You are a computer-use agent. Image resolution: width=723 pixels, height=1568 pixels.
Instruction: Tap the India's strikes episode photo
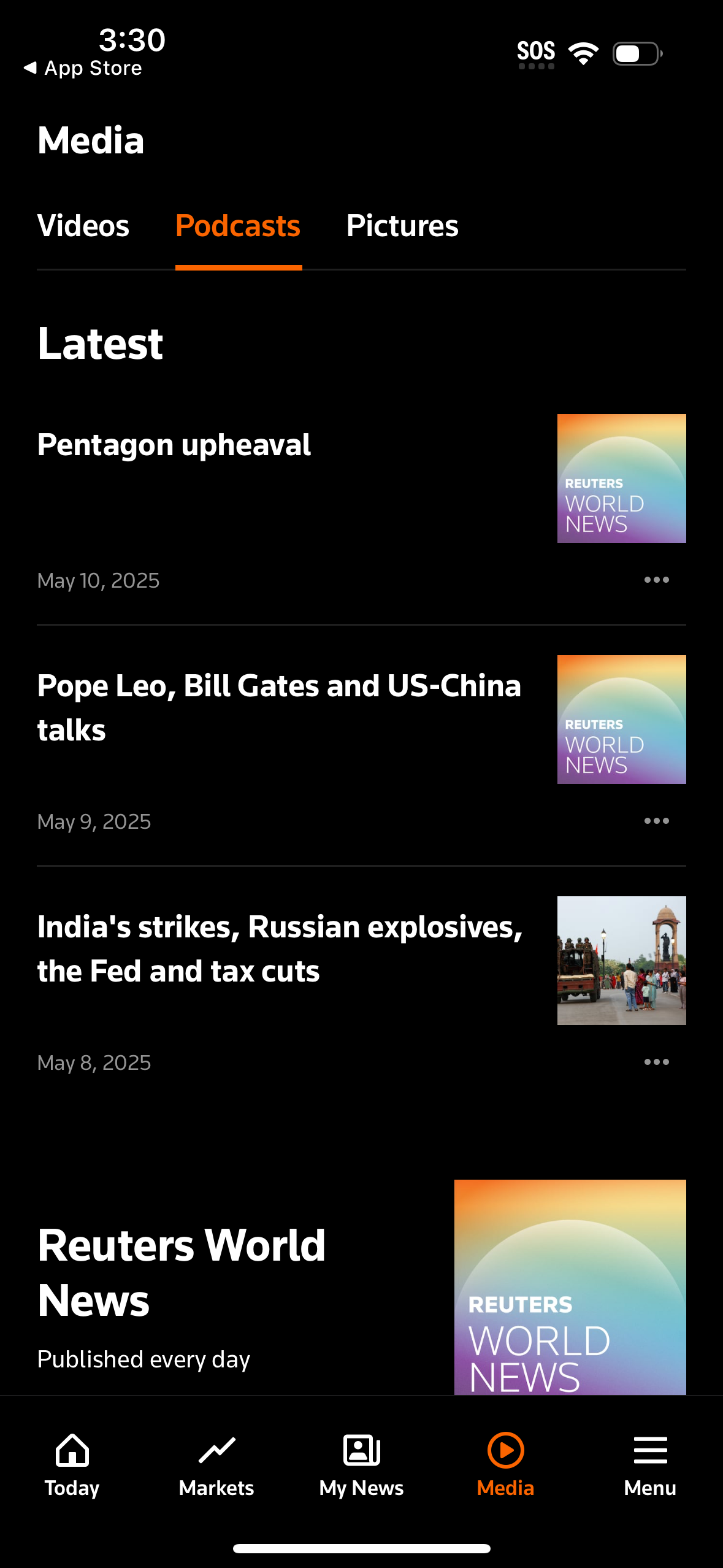(621, 961)
